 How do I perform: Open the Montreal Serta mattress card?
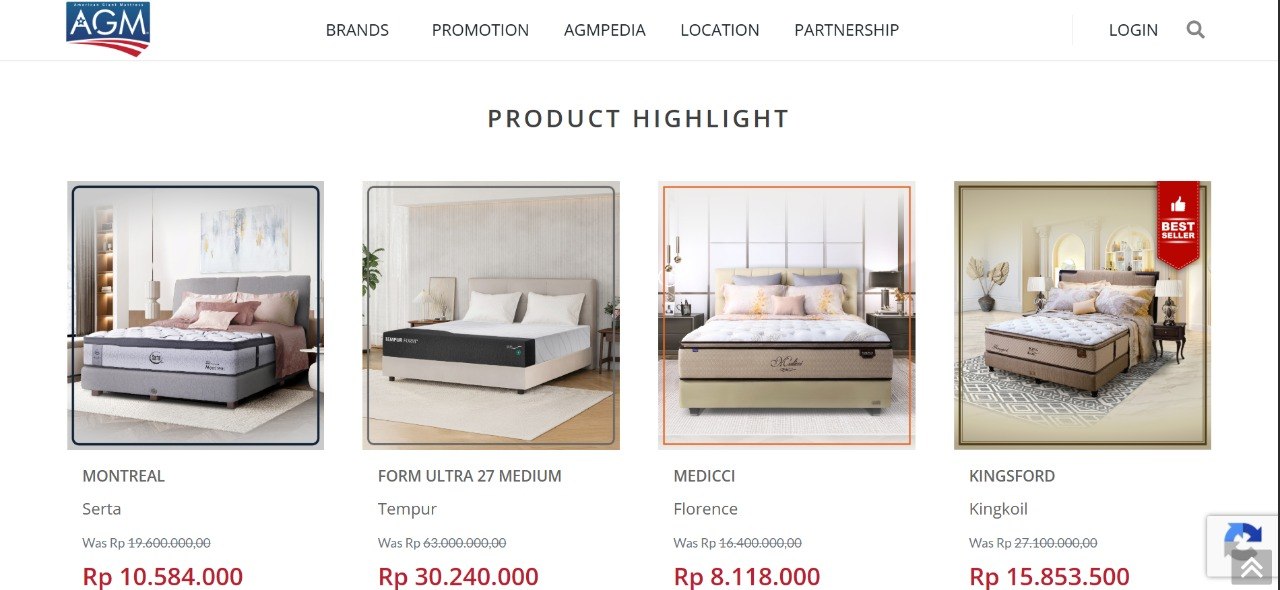click(x=195, y=315)
